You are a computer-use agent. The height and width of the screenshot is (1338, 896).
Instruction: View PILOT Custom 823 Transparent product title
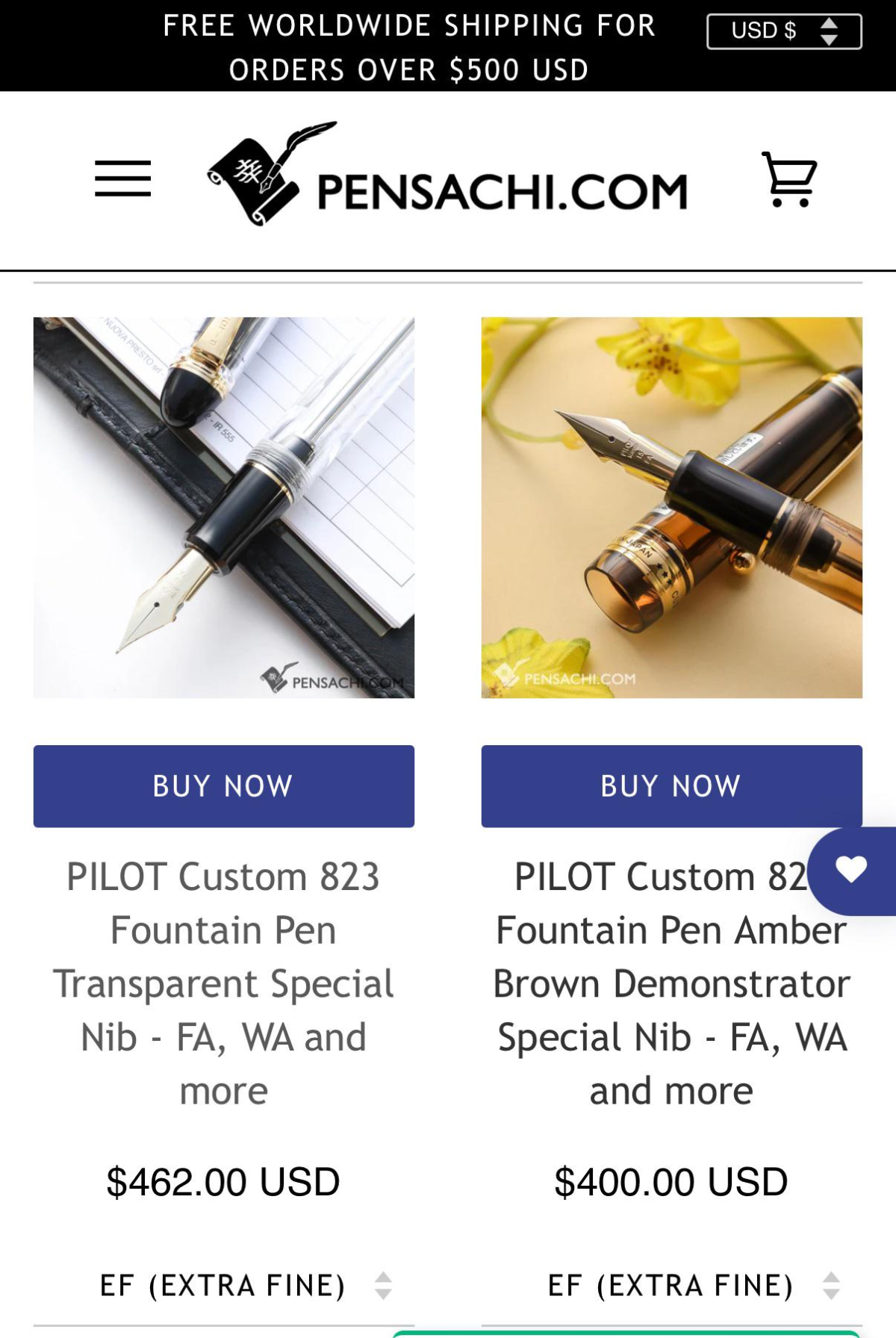tap(223, 983)
